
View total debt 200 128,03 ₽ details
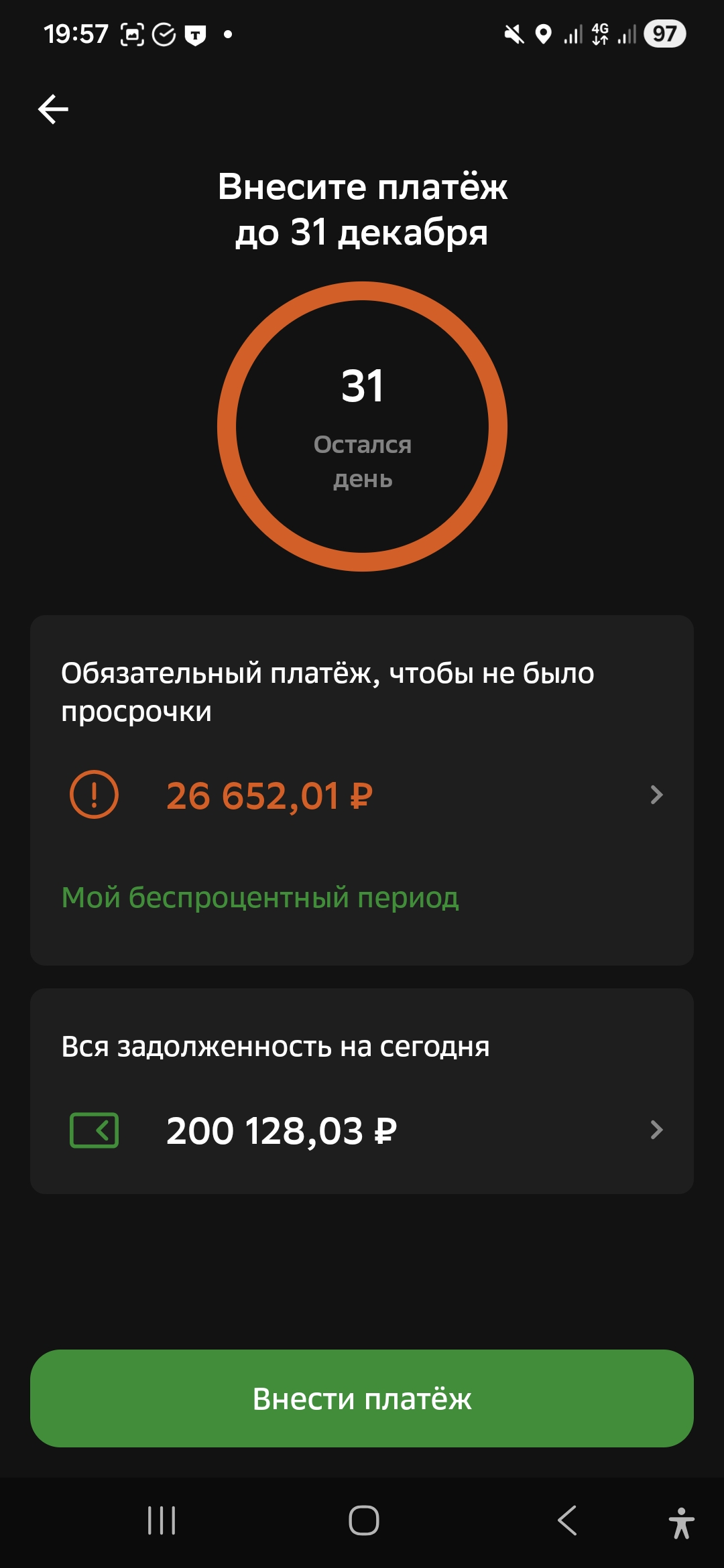click(362, 1130)
